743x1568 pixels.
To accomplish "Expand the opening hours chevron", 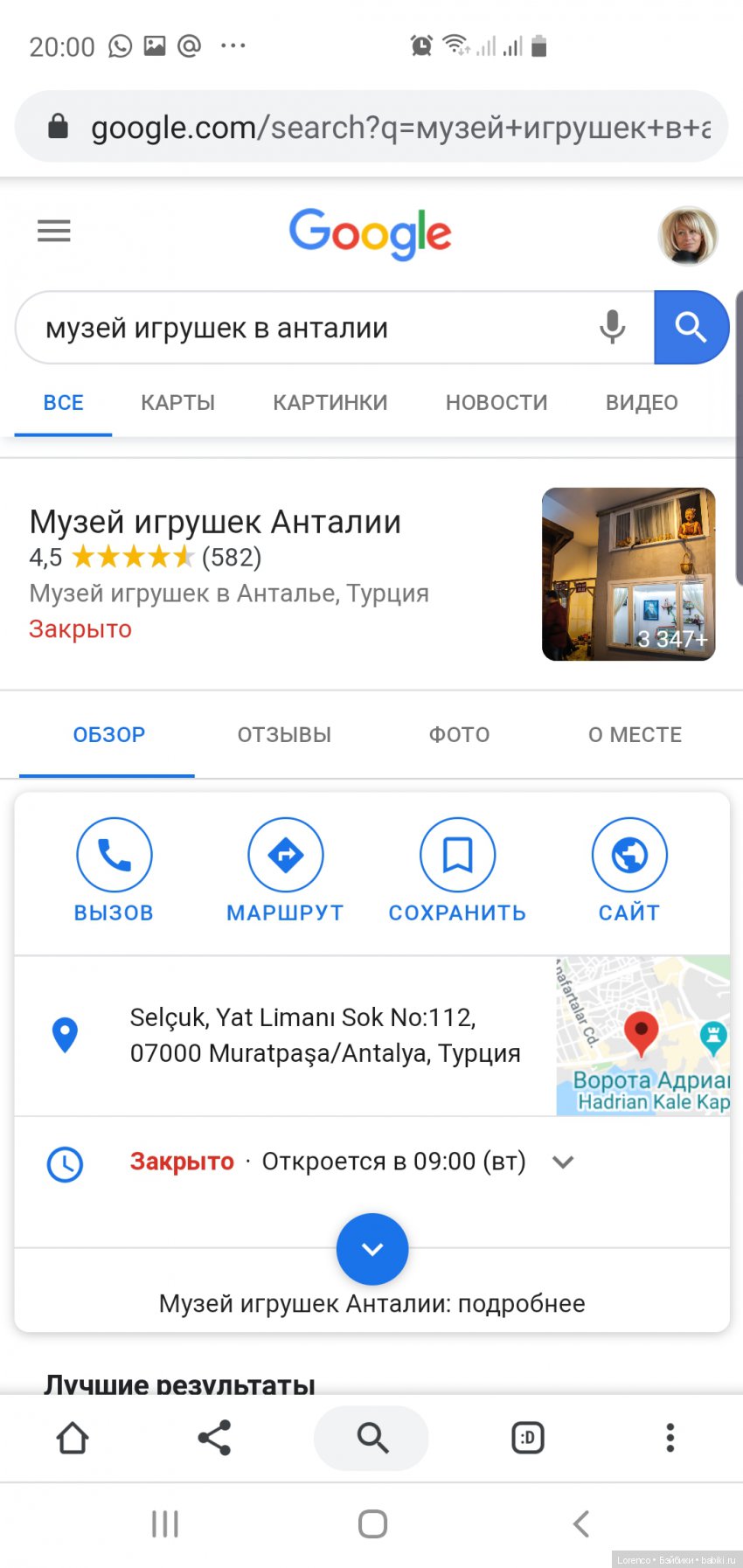I will click(x=564, y=1162).
